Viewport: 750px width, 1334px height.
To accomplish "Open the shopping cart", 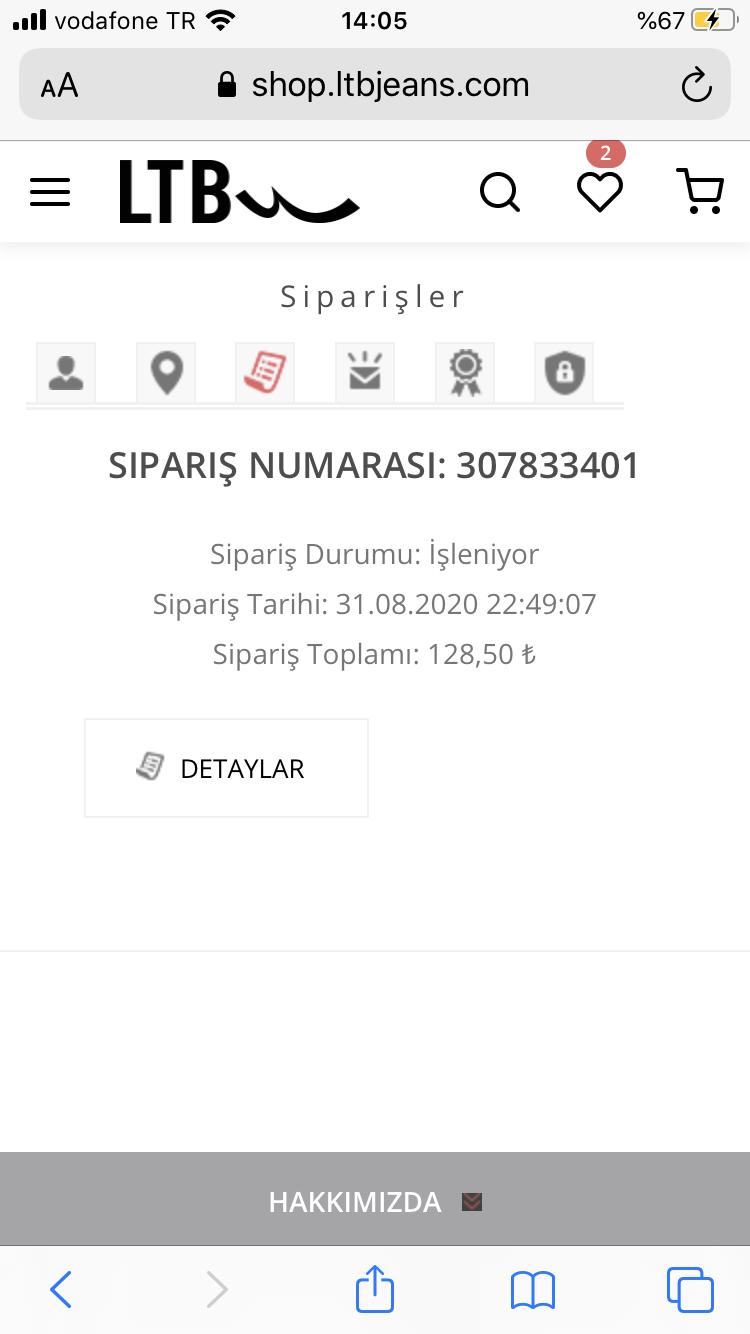I will pos(700,191).
